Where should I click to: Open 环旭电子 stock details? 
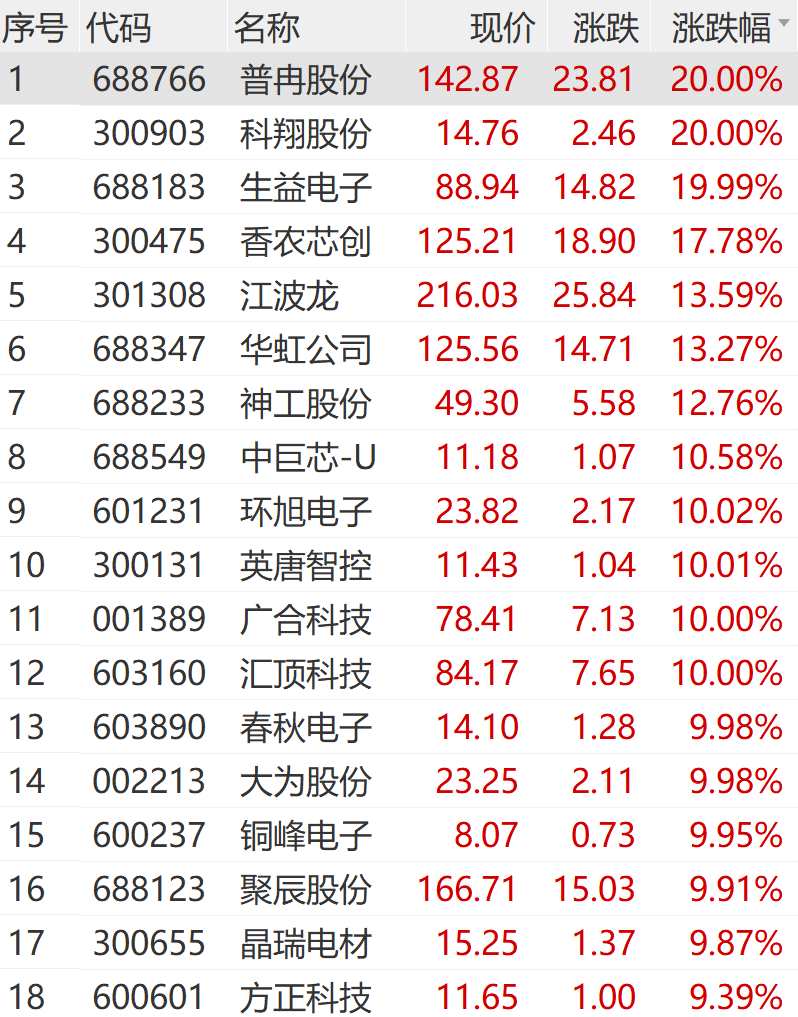(x=305, y=512)
